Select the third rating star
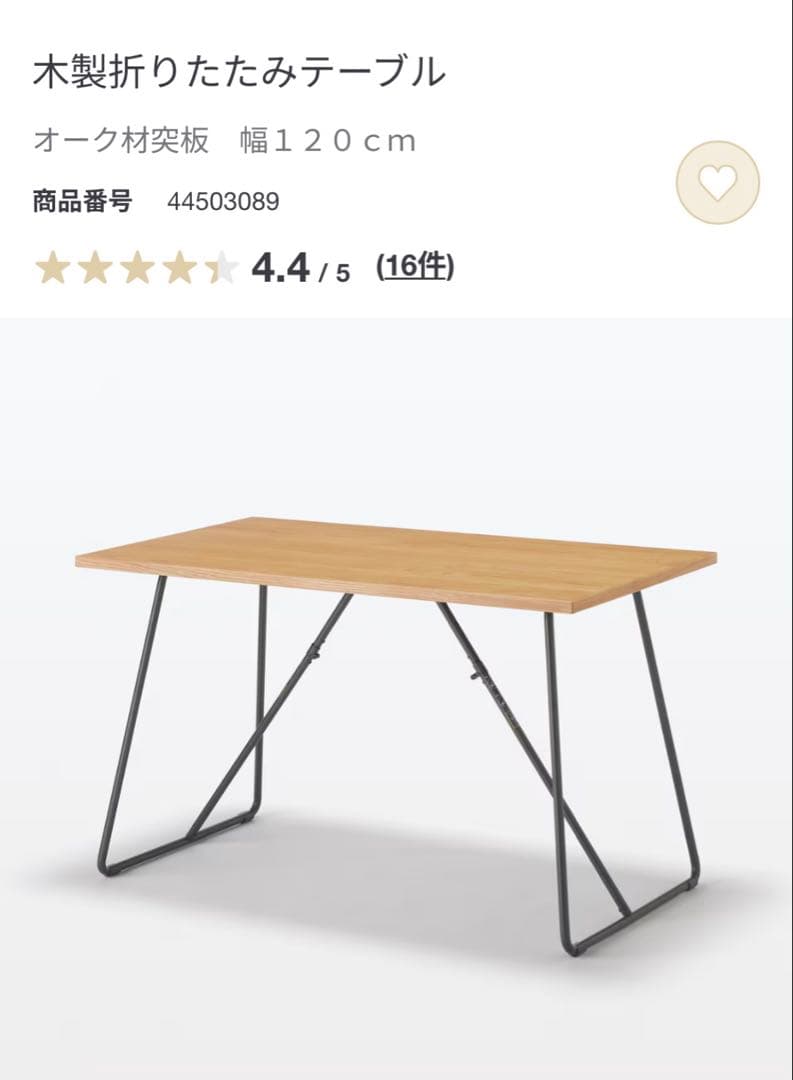 click(137, 266)
